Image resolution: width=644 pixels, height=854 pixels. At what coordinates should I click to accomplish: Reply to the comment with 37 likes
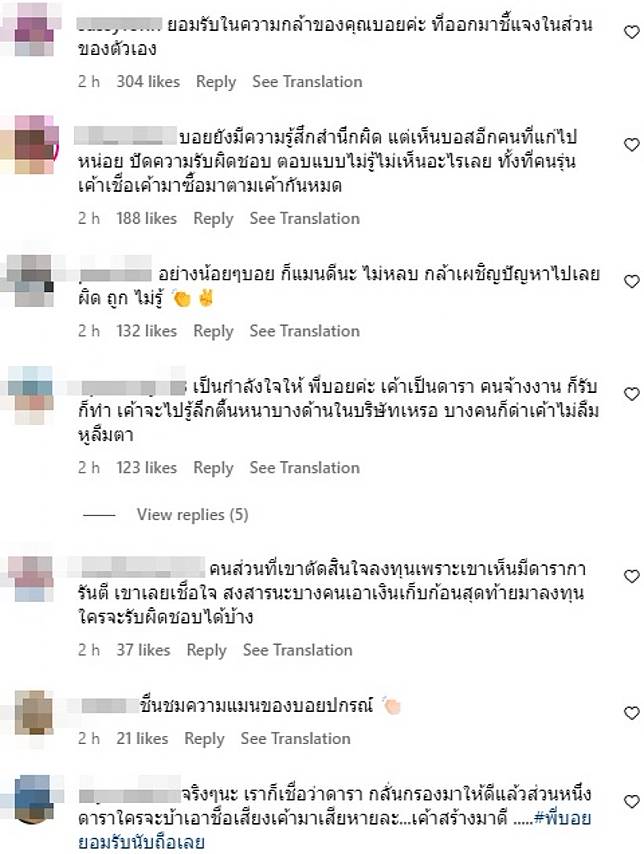point(206,650)
